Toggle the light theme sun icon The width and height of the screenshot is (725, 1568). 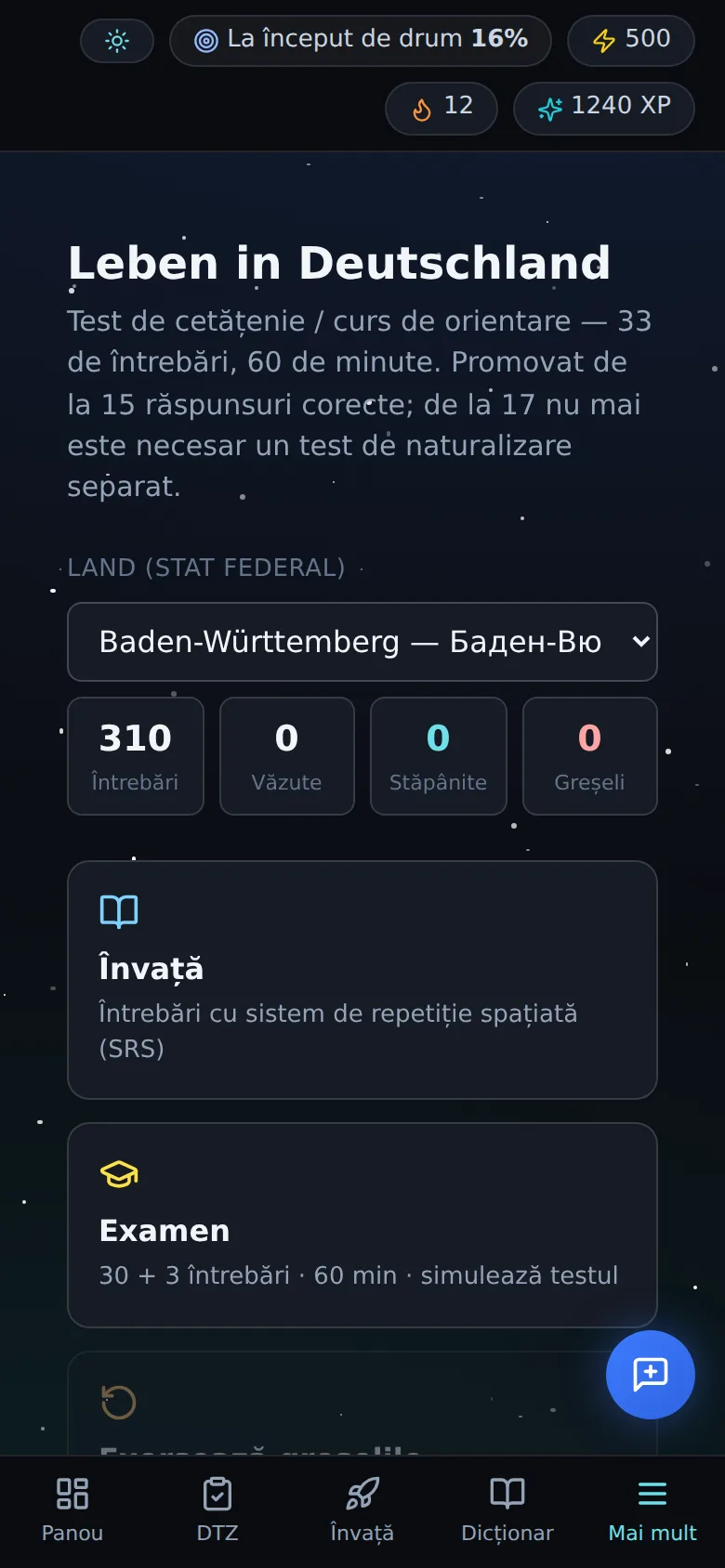tap(117, 41)
